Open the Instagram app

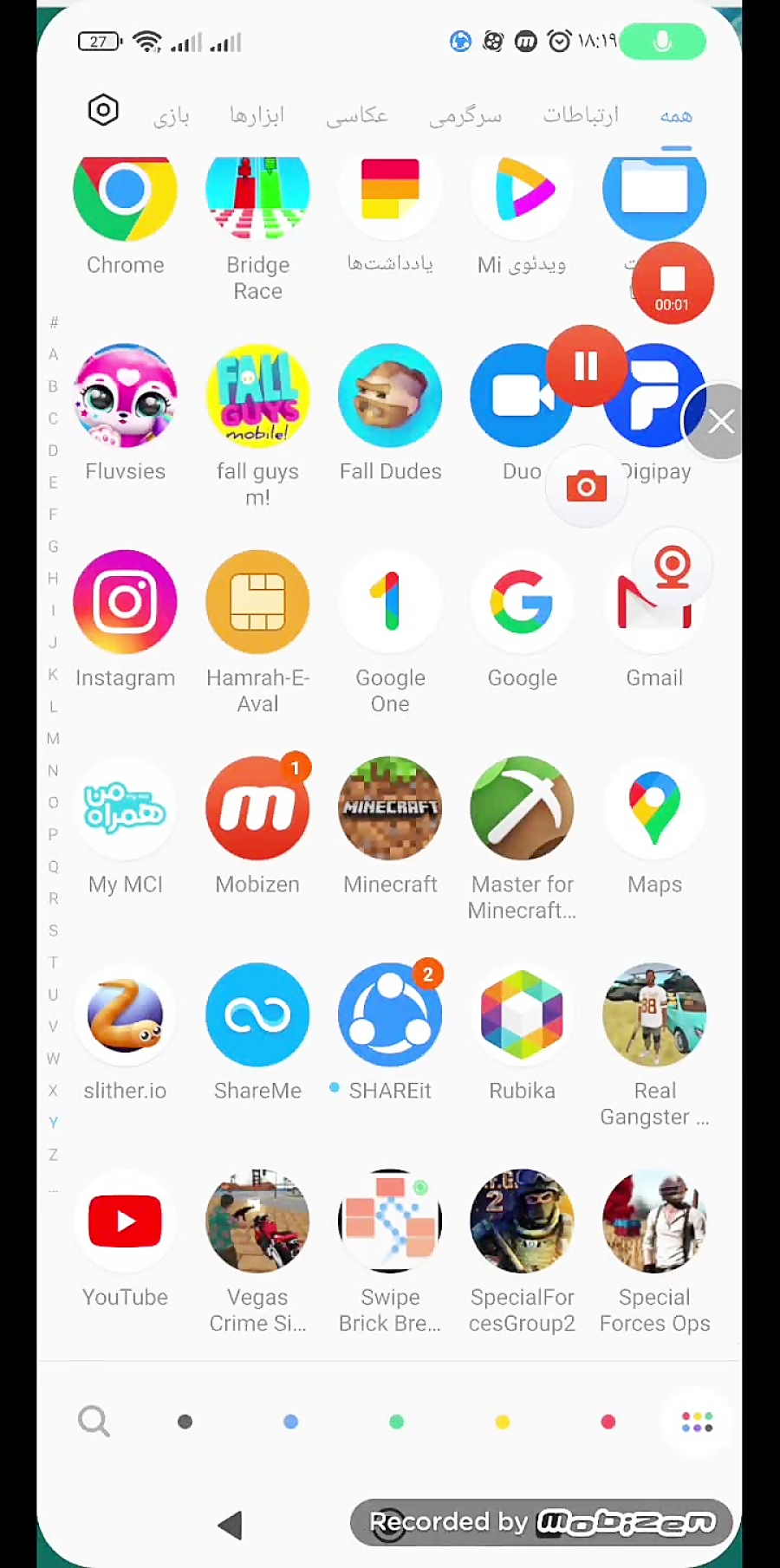pyautogui.click(x=126, y=602)
